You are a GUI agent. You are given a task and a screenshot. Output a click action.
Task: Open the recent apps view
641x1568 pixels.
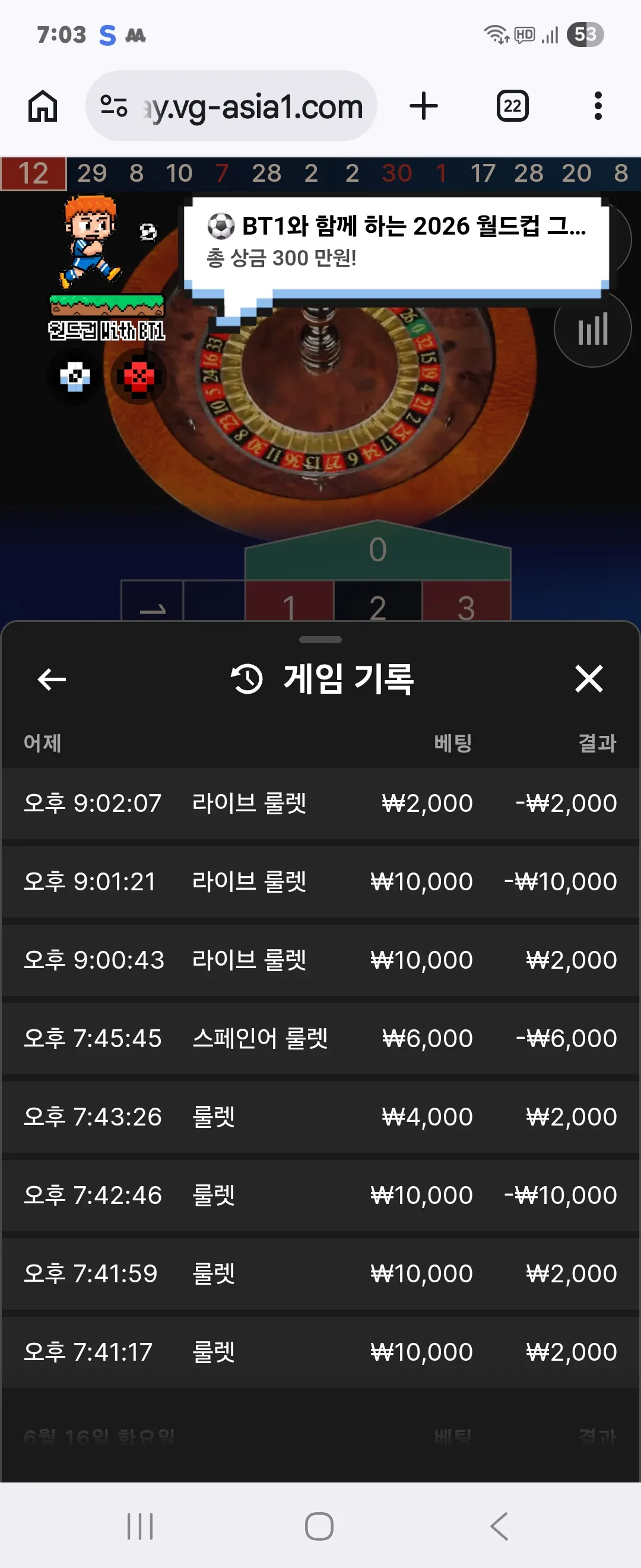140,1526
